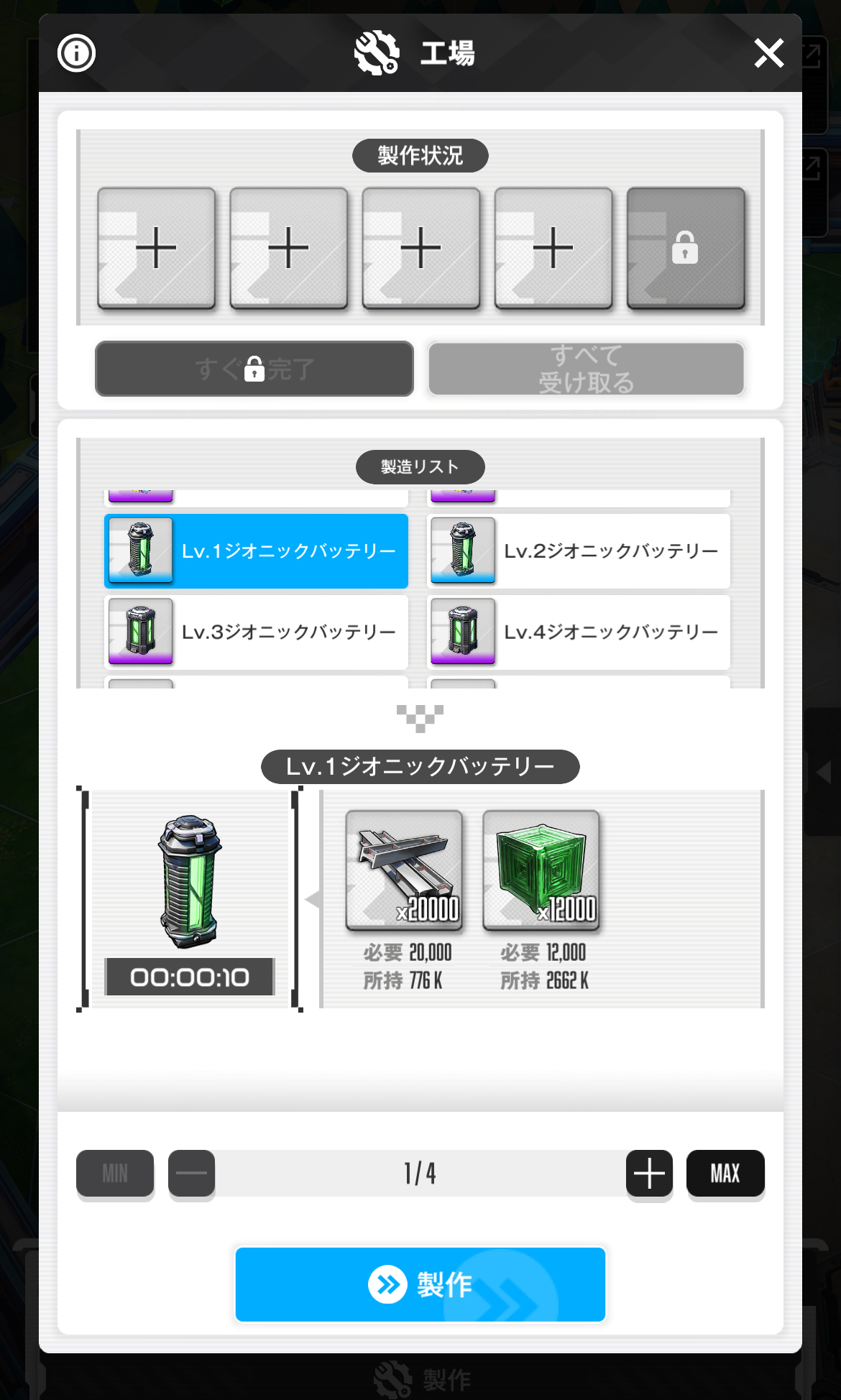View the green cube material x12000
This screenshot has height=1400, width=841.
(x=541, y=870)
